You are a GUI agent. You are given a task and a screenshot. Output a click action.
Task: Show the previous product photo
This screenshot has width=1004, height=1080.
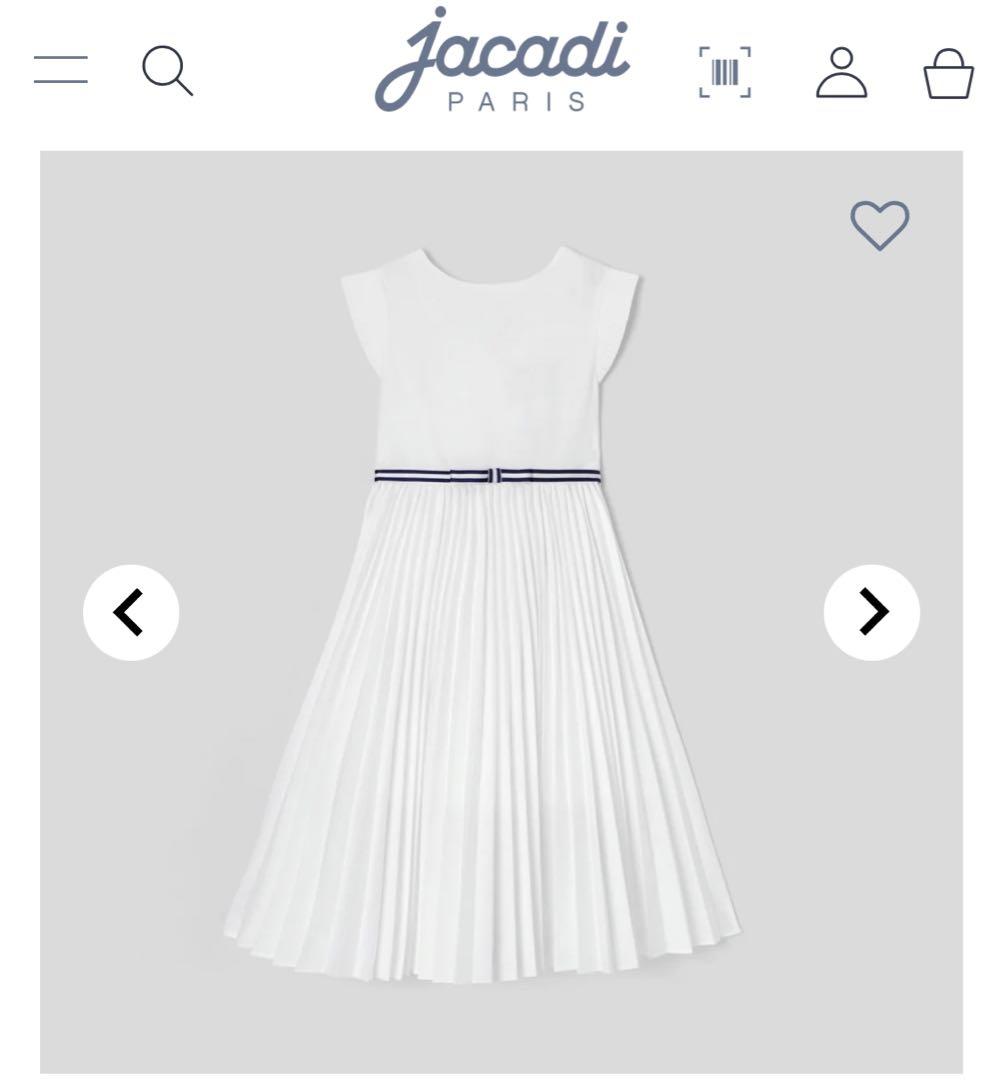click(131, 612)
